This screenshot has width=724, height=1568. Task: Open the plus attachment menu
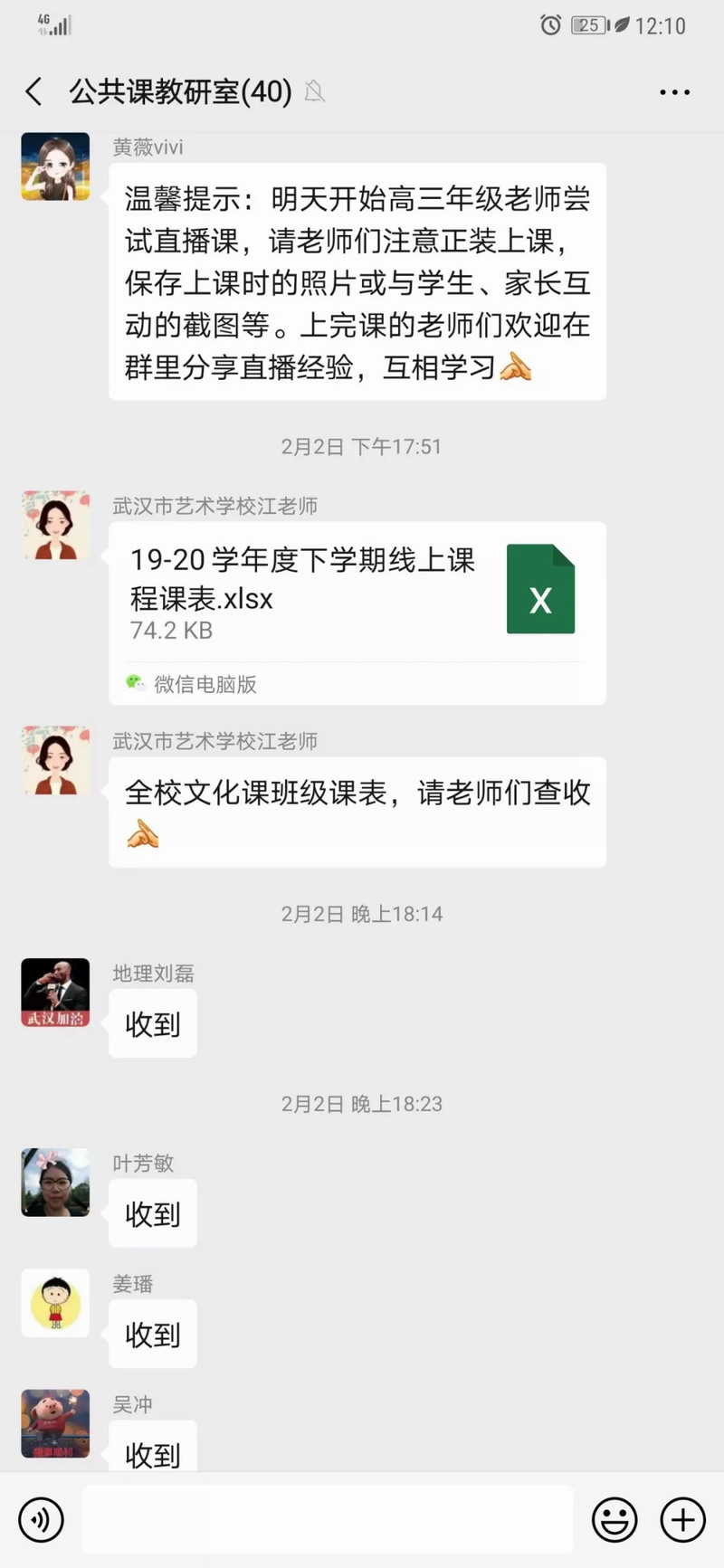tap(682, 1519)
